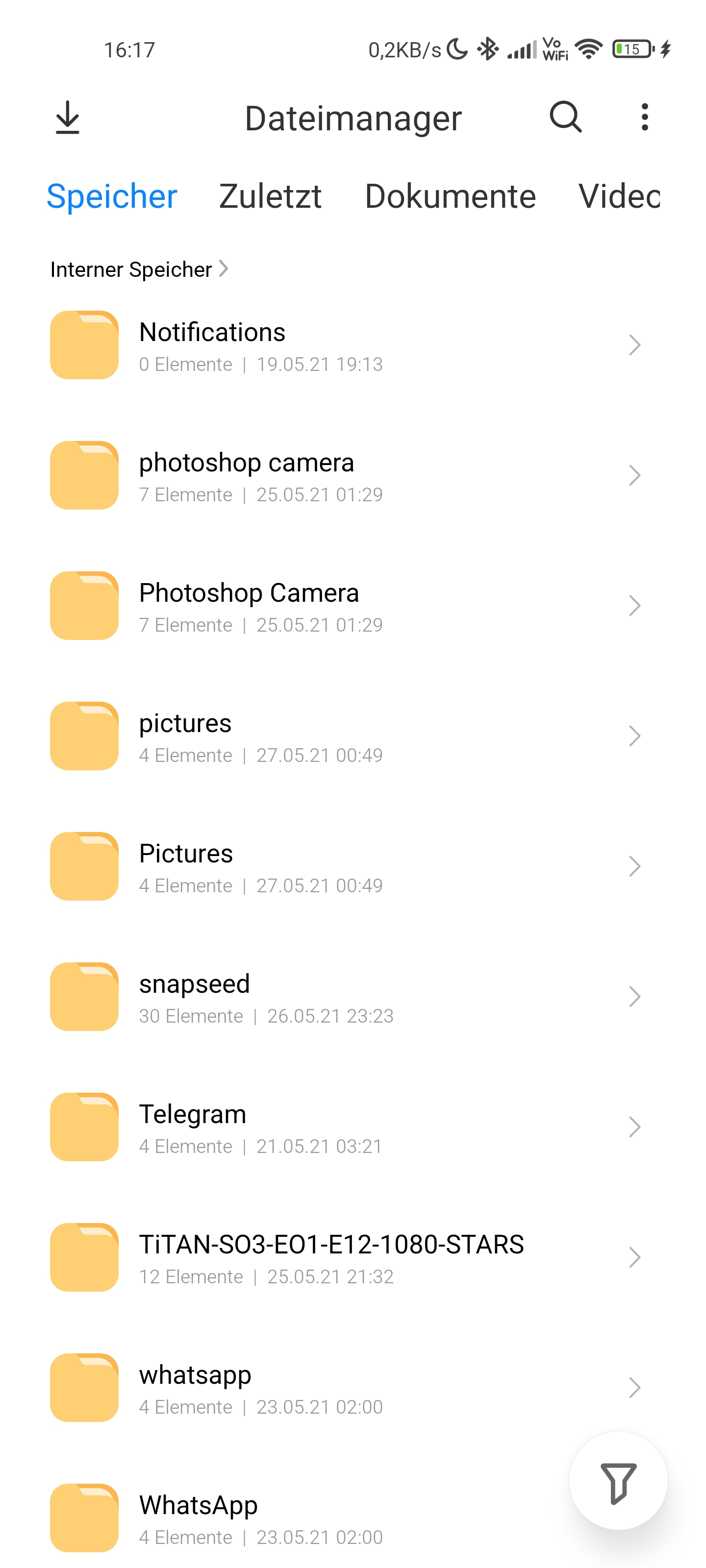Open the Telegram folder
This screenshot has height=1568, width=706.
click(x=353, y=1127)
